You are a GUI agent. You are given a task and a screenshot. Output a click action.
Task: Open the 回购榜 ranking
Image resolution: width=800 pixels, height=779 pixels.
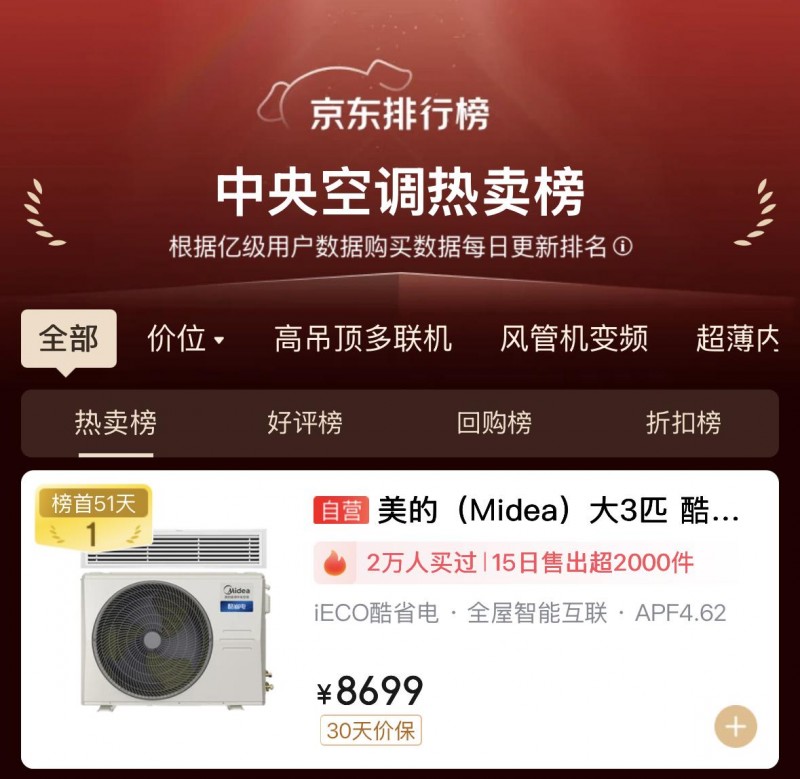(x=494, y=423)
